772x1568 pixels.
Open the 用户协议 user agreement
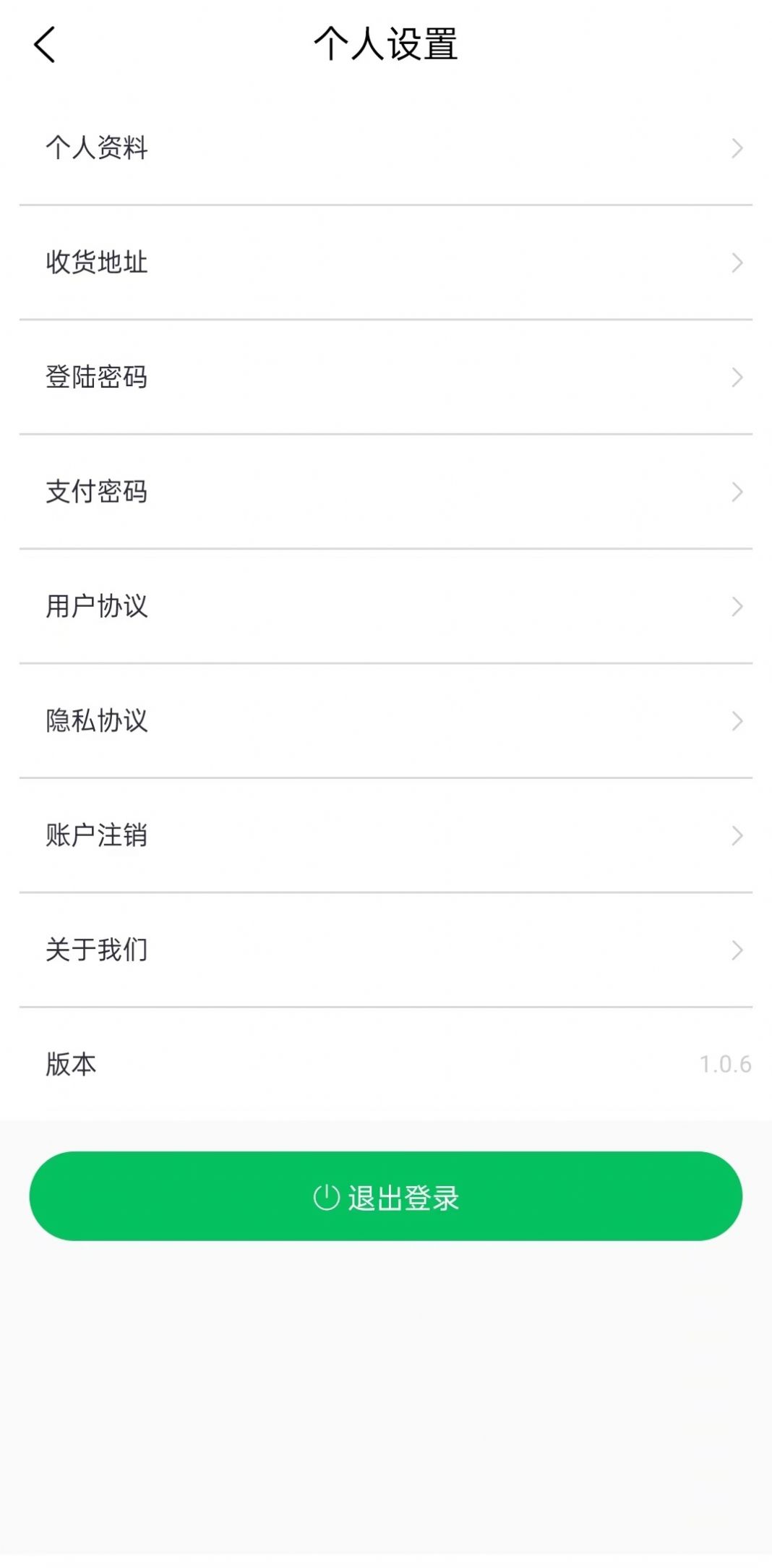(x=289, y=607)
